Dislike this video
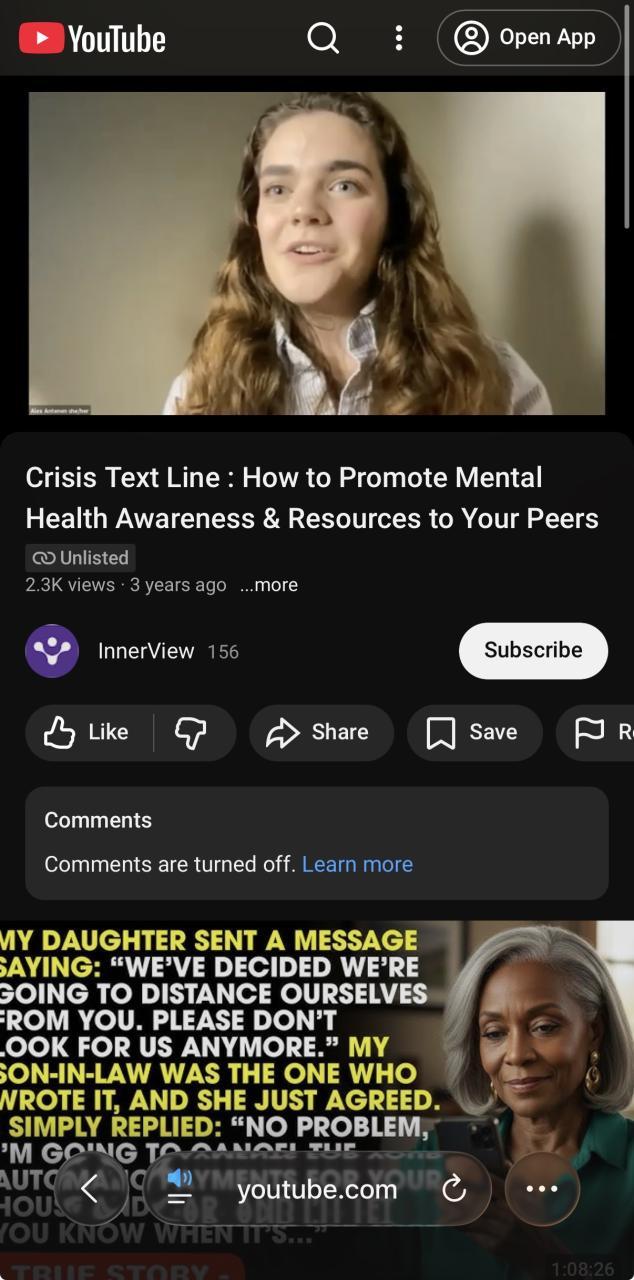 191,733
